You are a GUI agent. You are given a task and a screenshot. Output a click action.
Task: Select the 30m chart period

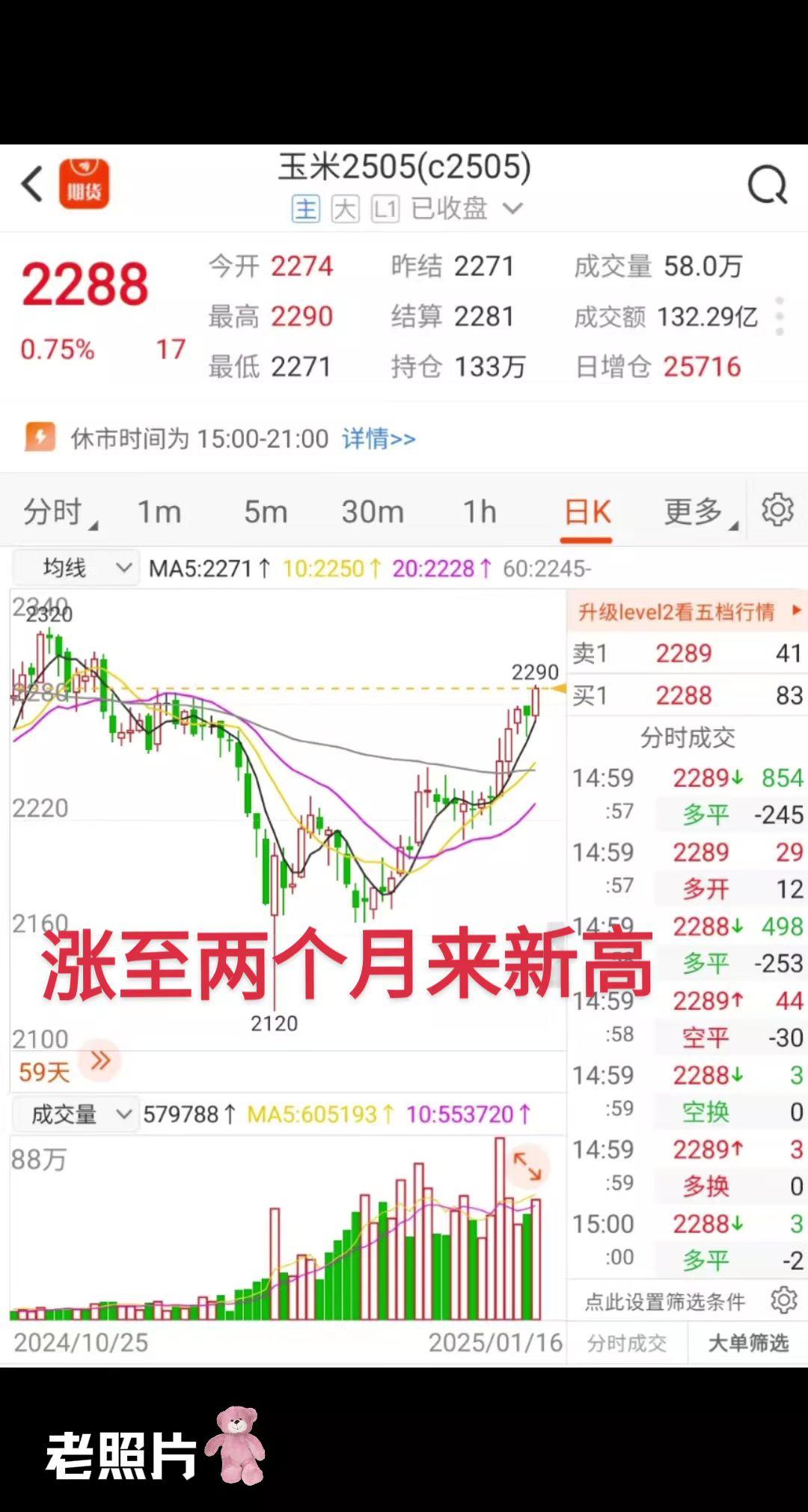pos(373,512)
